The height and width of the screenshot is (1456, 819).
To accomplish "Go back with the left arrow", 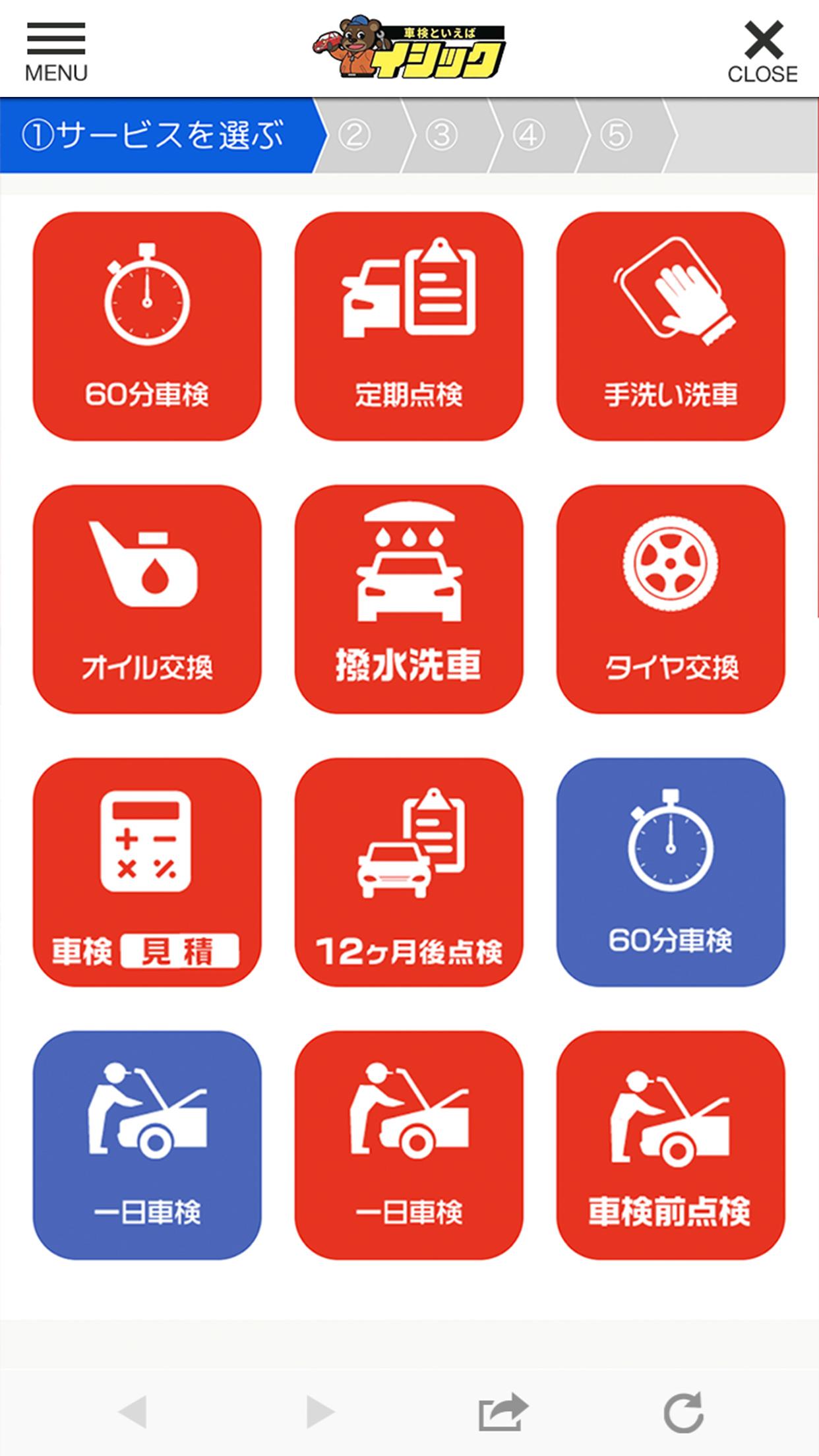I will click(x=133, y=1412).
